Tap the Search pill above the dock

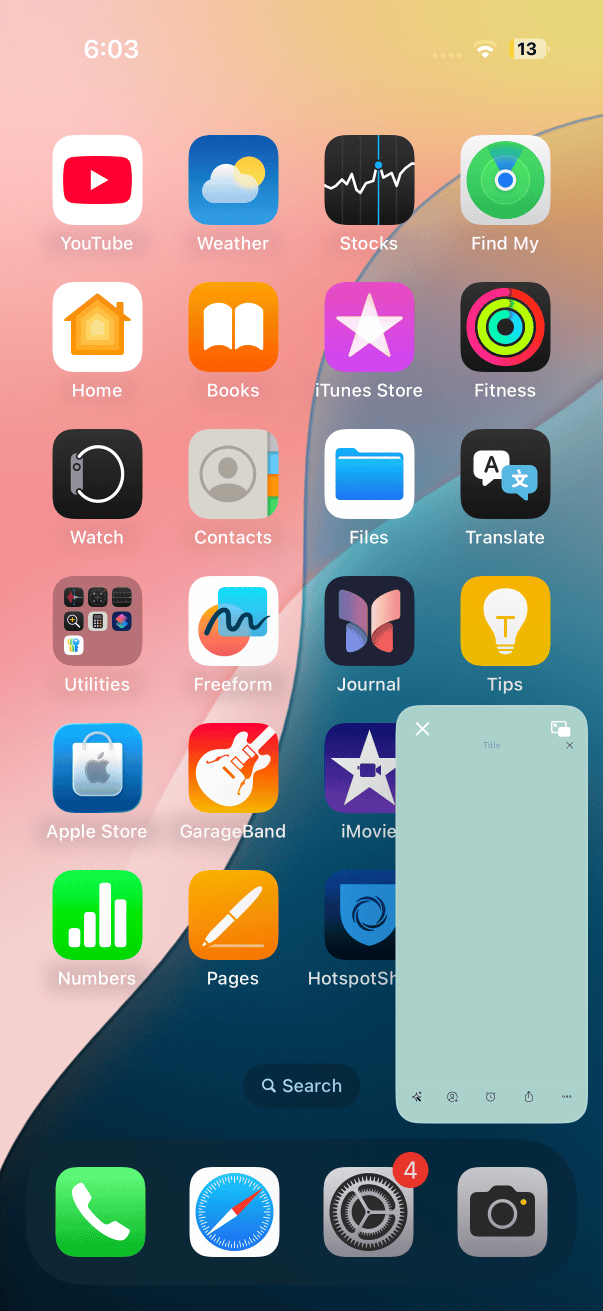click(301, 1086)
